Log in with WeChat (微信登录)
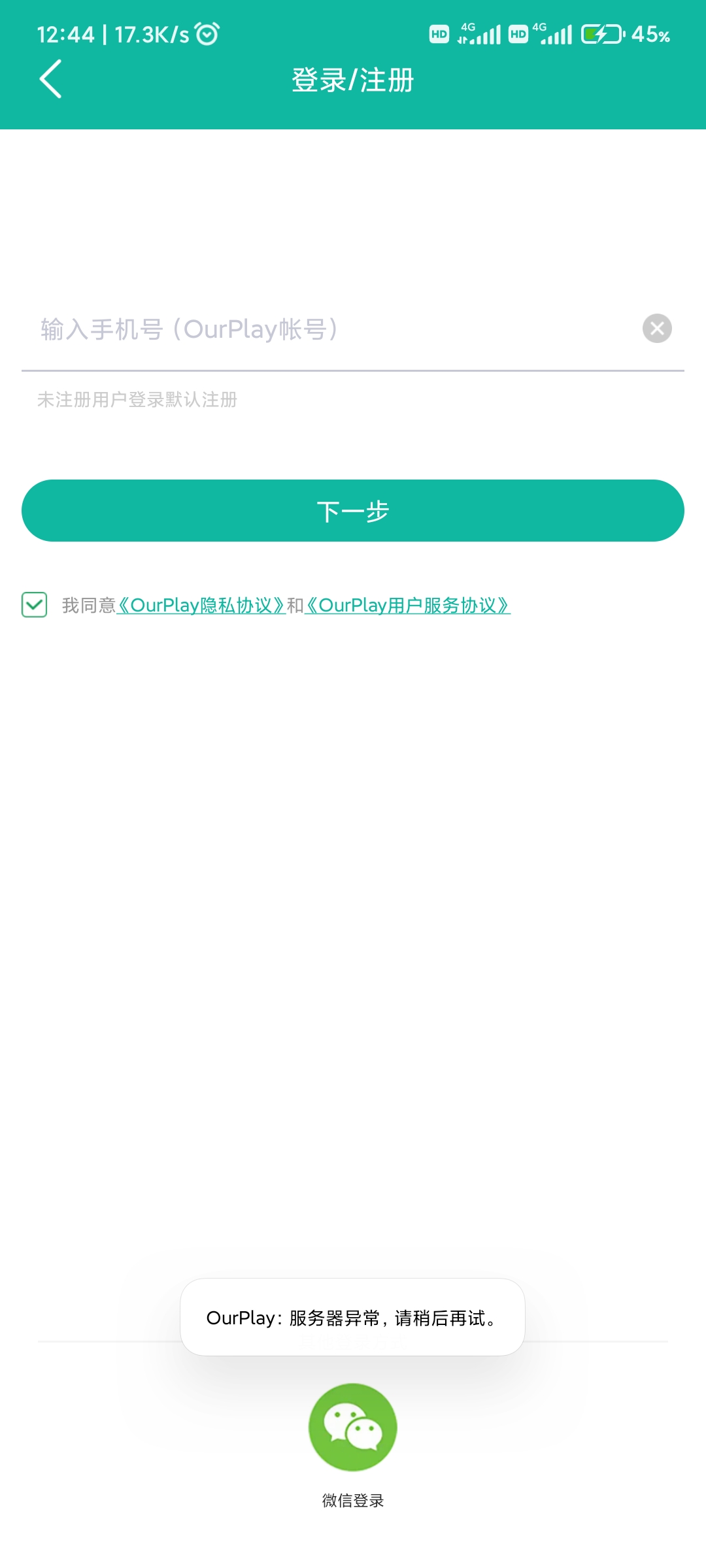The image size is (706, 1568). 353,1427
